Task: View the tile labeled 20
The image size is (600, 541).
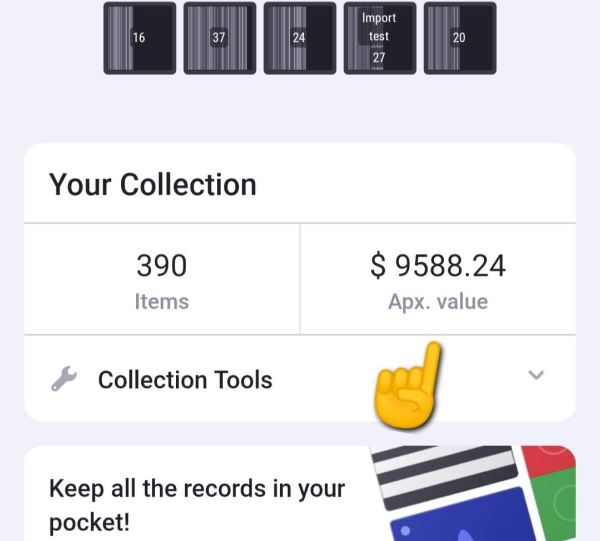Action: pos(459,38)
